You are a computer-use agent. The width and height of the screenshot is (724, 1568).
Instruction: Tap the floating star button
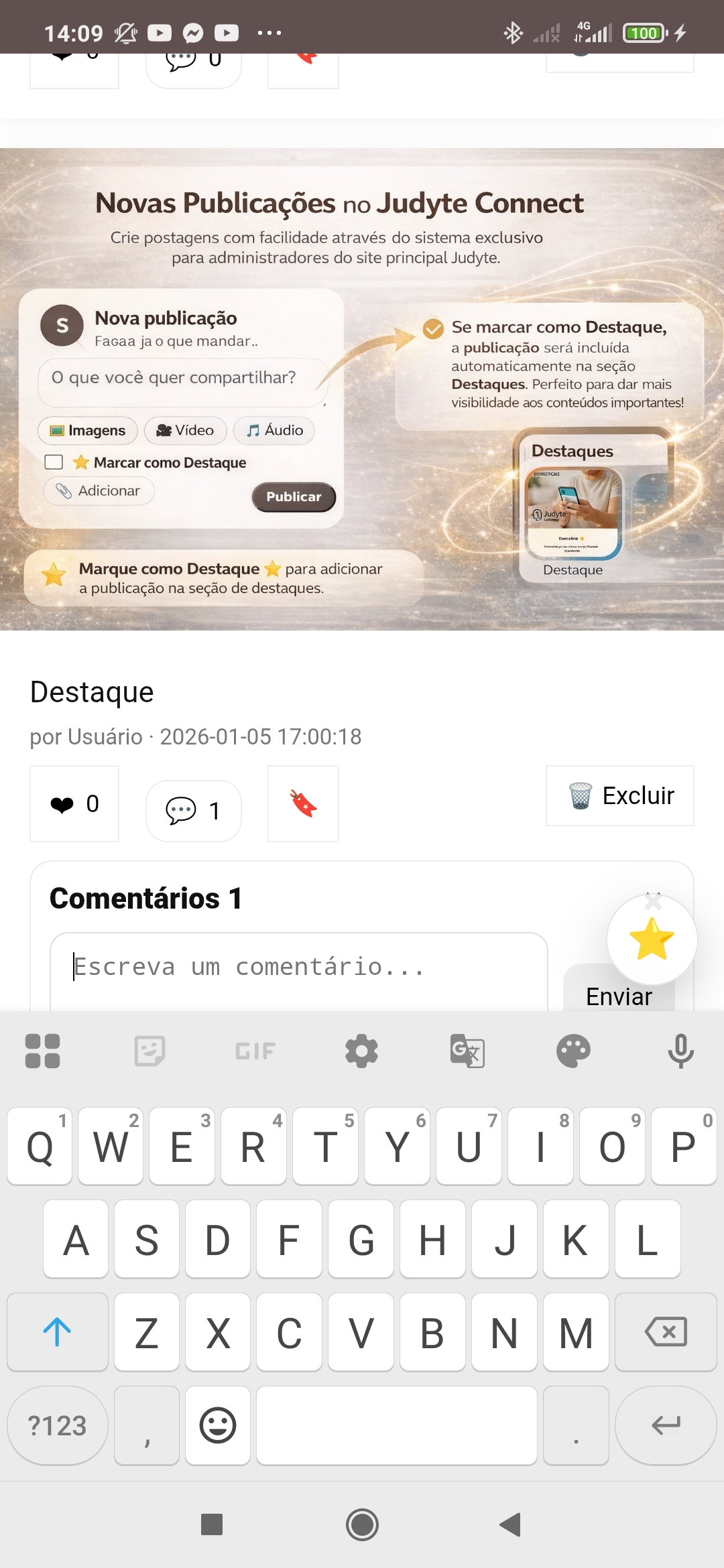651,939
